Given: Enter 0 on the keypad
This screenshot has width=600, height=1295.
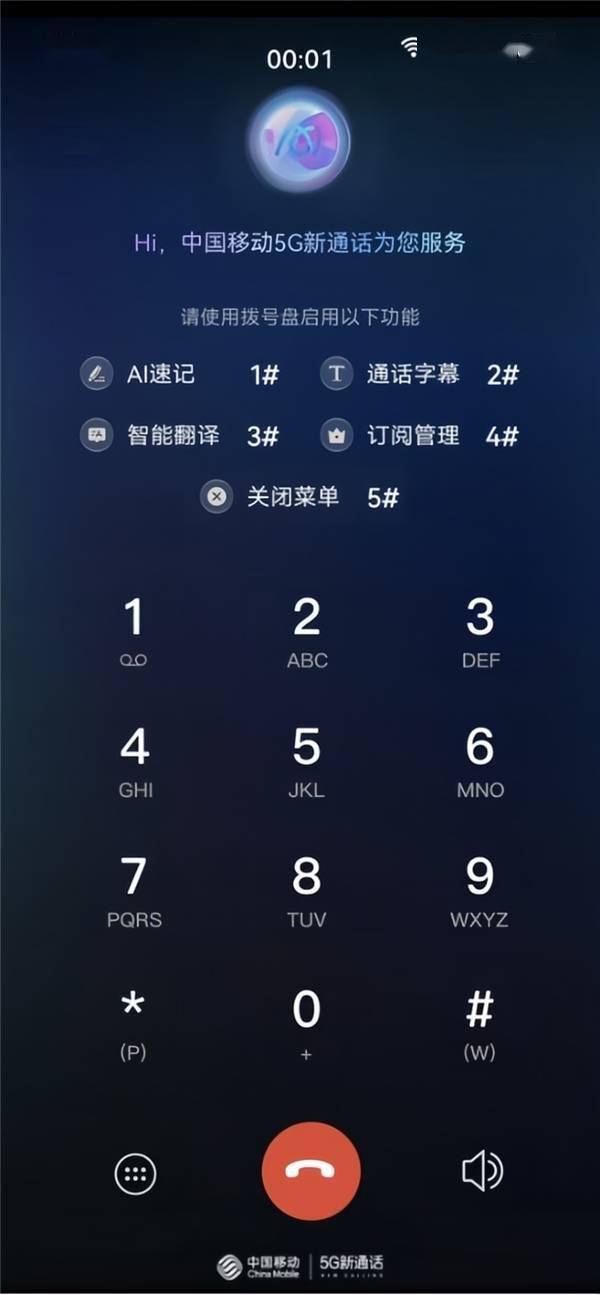Looking at the screenshot, I should [x=307, y=1021].
